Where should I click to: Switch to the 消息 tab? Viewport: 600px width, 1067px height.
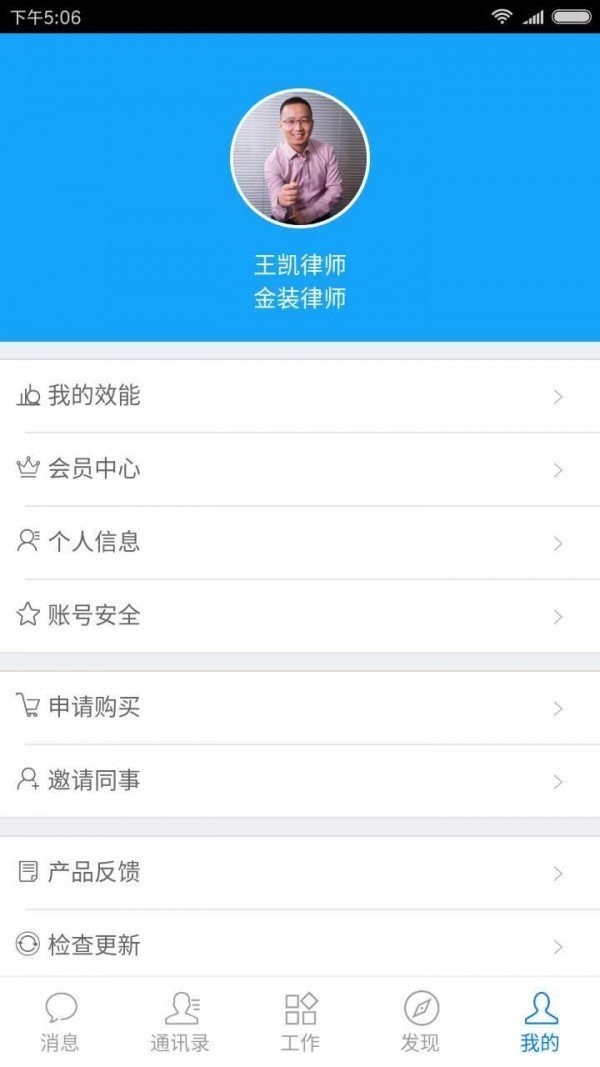click(60, 1022)
